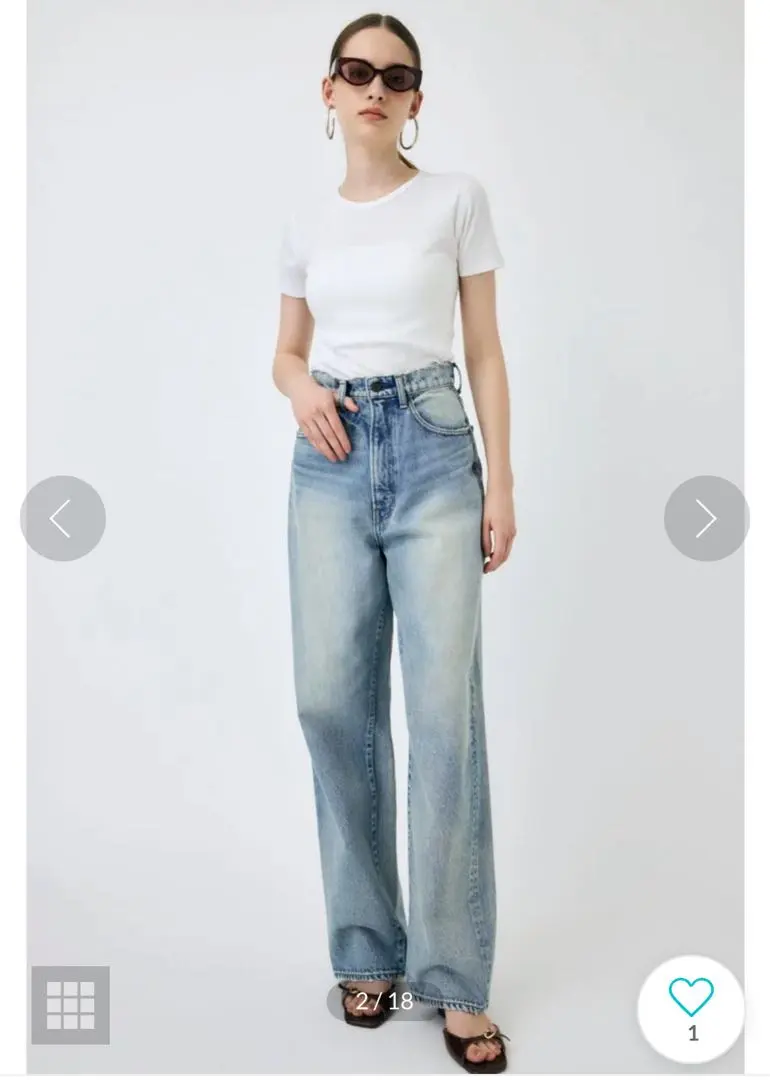Go to the previous product image
Viewport: 770px width, 1080px height.
63,518
